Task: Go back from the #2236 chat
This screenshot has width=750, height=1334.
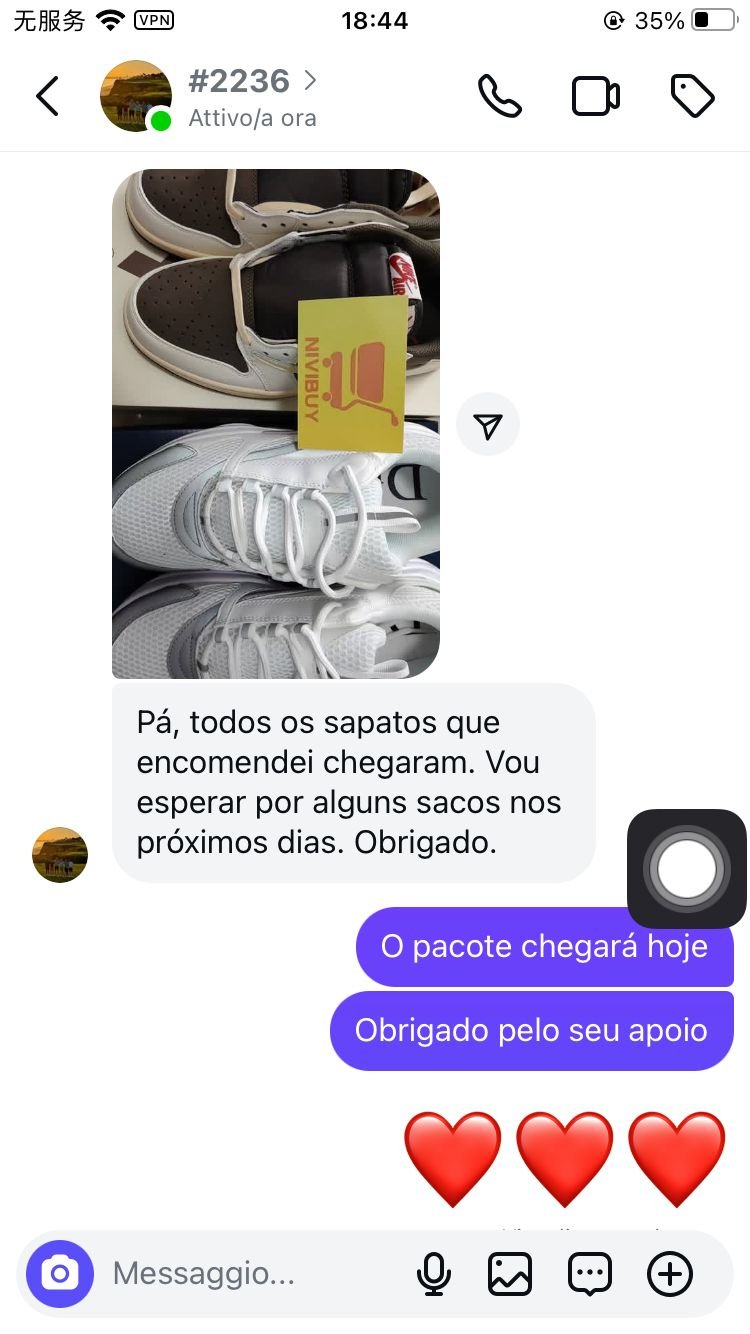Action: tap(47, 96)
